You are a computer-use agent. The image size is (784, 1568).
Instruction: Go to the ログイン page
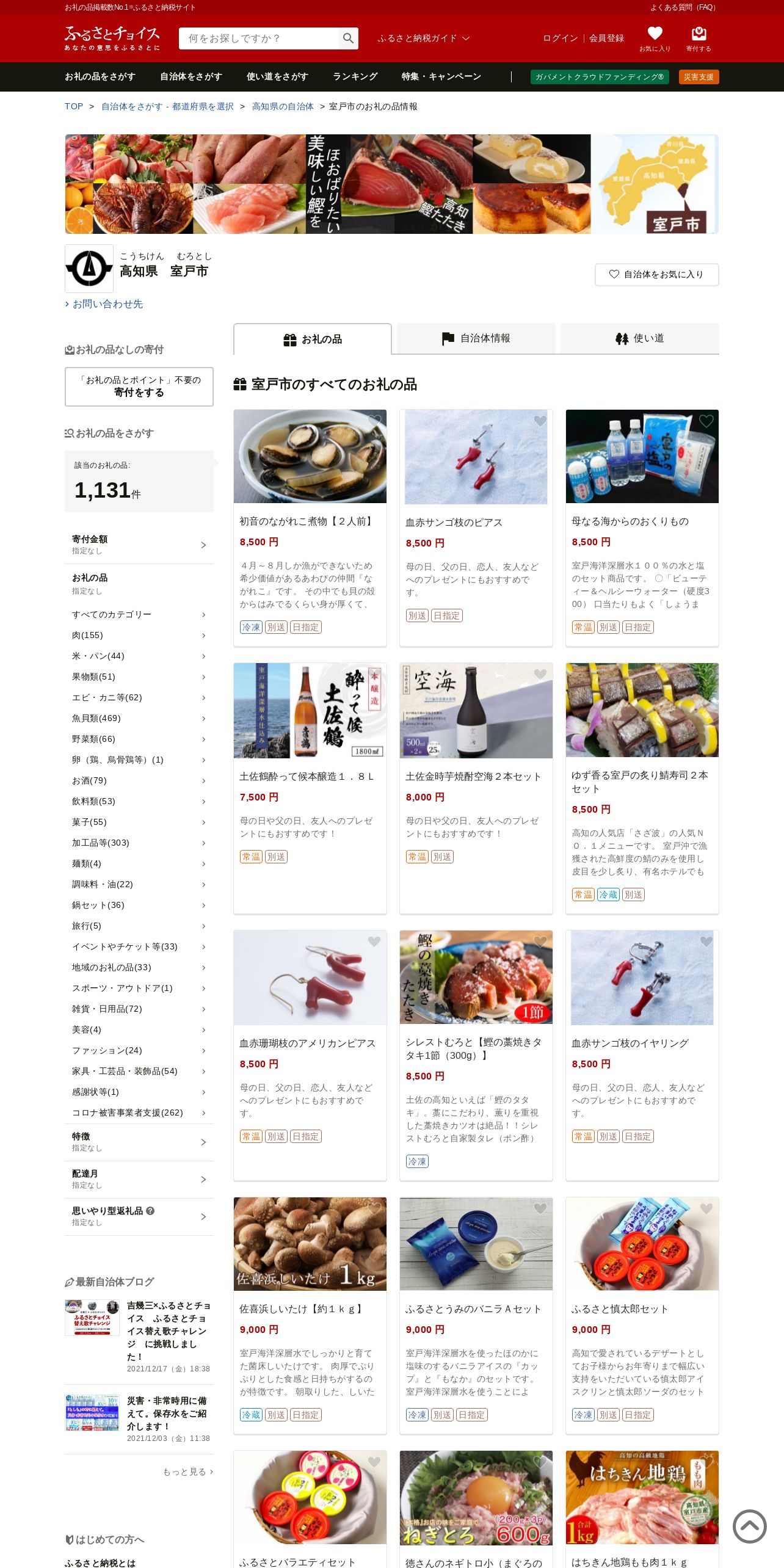[561, 38]
